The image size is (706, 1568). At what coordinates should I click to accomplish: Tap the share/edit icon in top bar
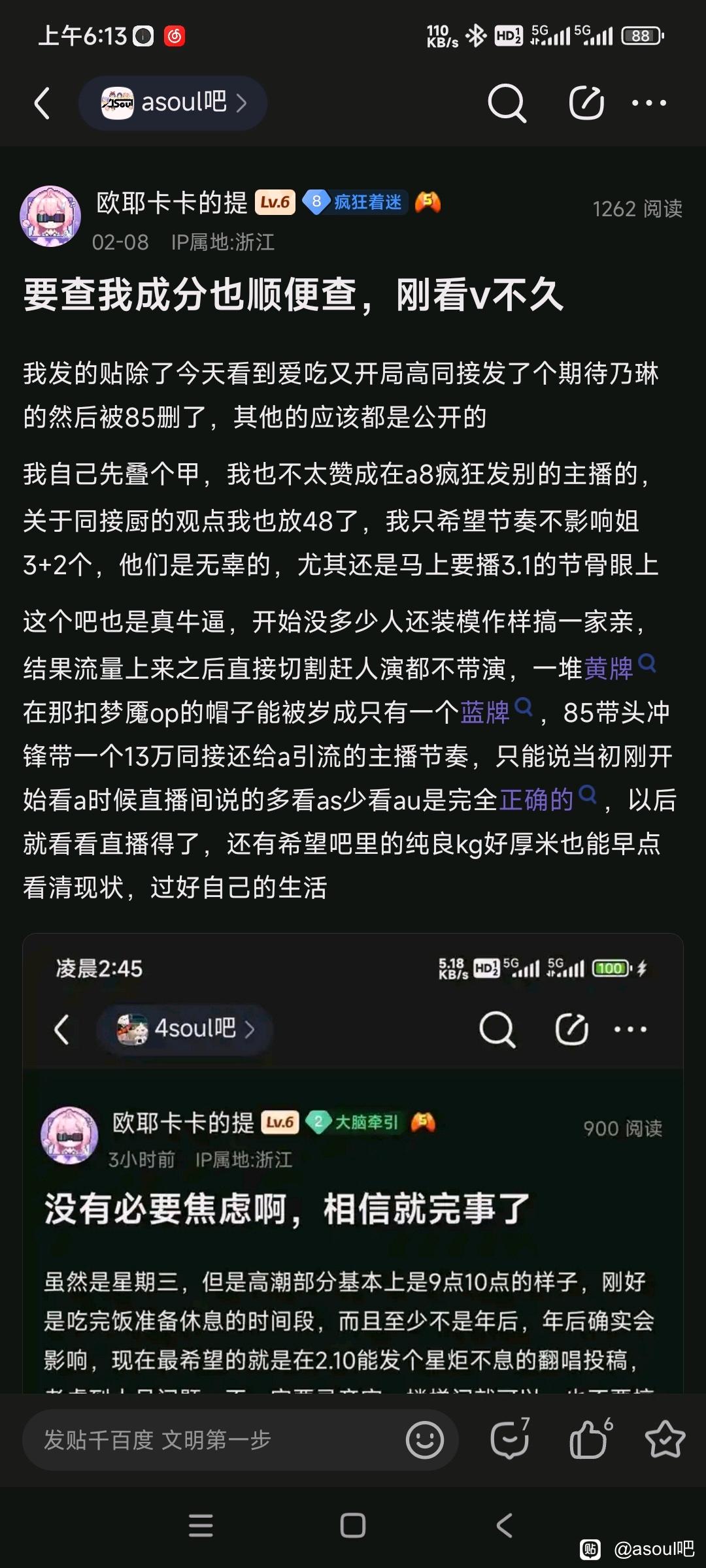pyautogui.click(x=585, y=103)
